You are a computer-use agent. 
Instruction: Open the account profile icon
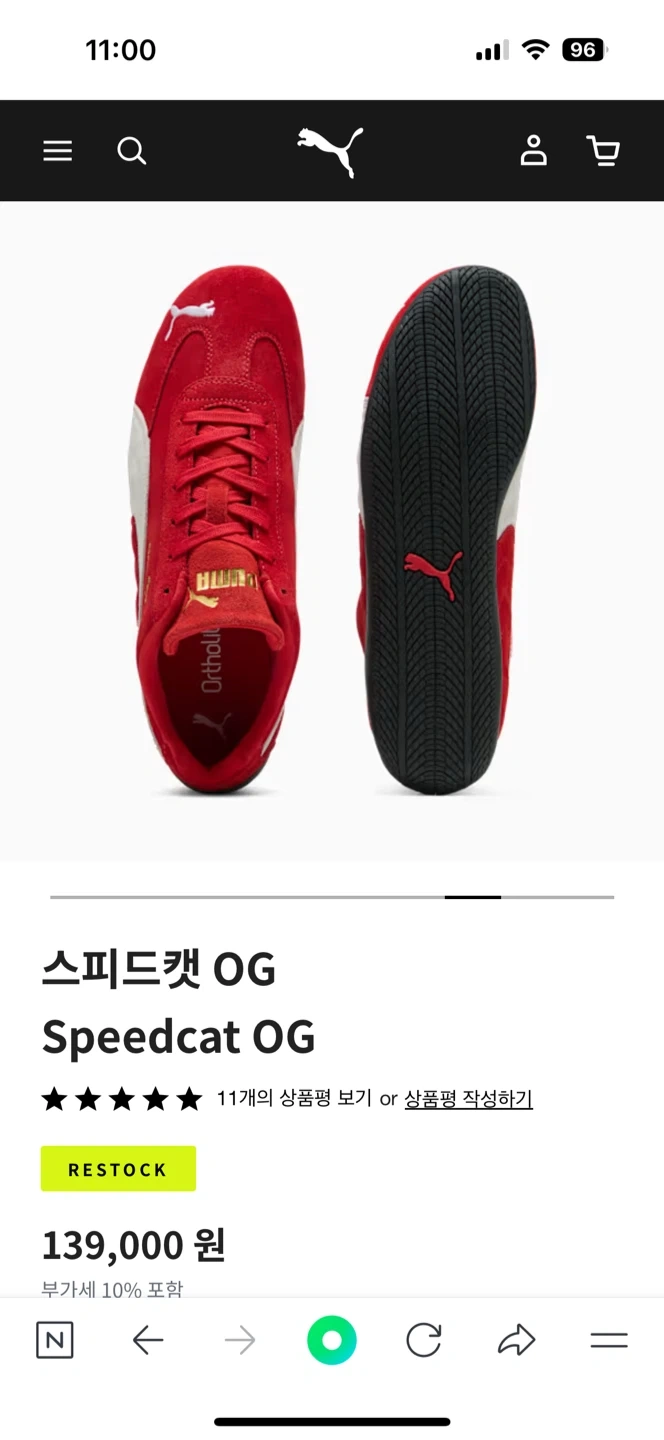pyautogui.click(x=534, y=151)
